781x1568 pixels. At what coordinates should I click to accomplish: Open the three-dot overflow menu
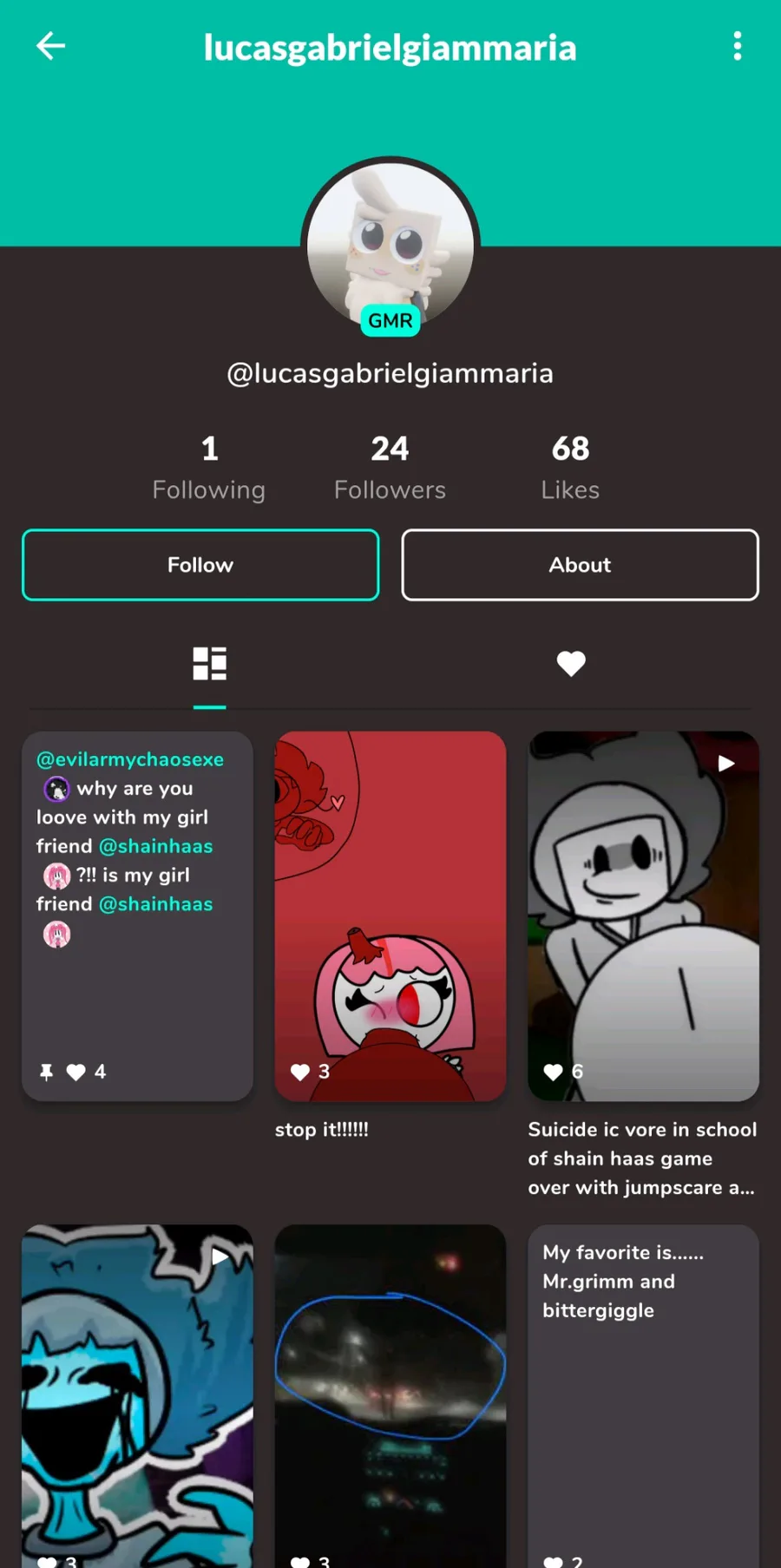pos(738,46)
